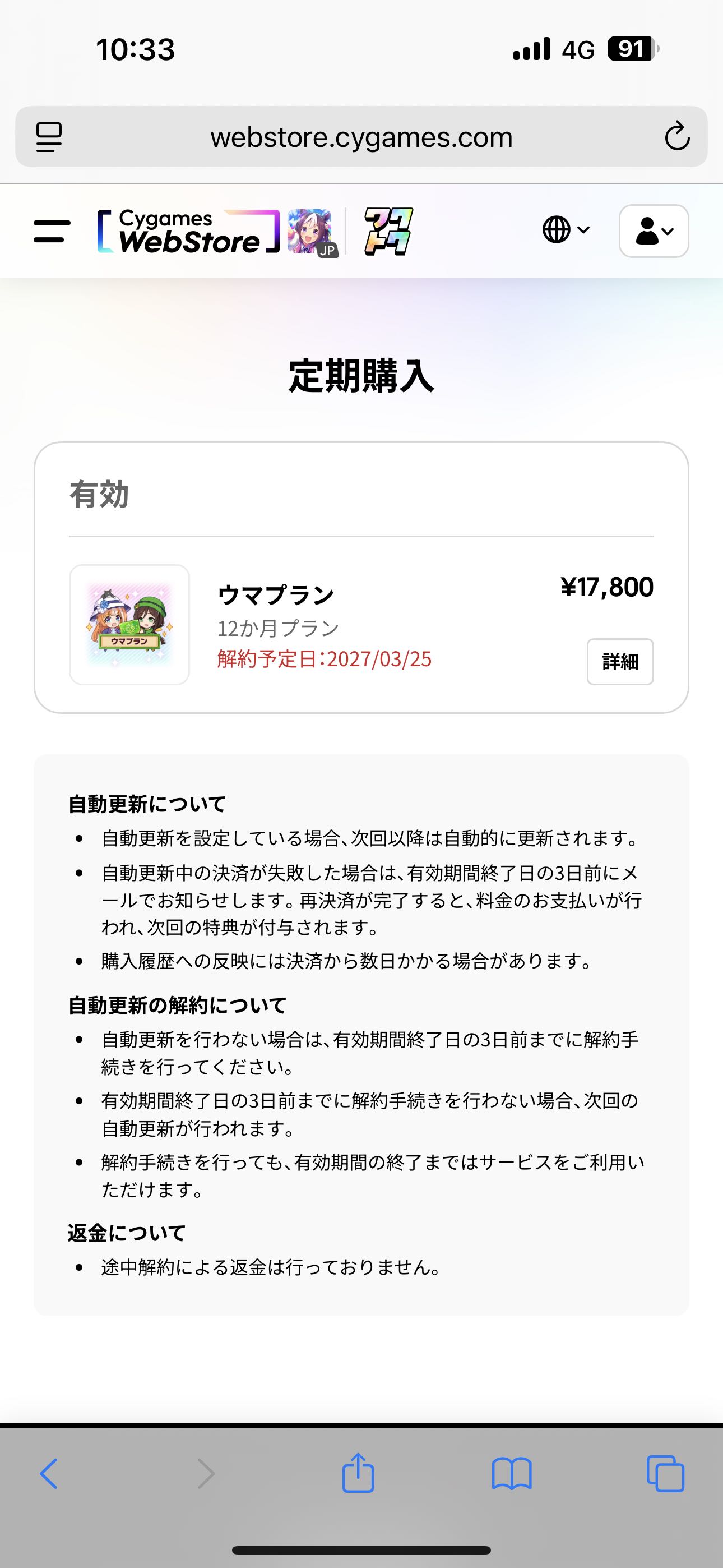Share this page
The height and width of the screenshot is (1568, 723).
pos(358,1474)
